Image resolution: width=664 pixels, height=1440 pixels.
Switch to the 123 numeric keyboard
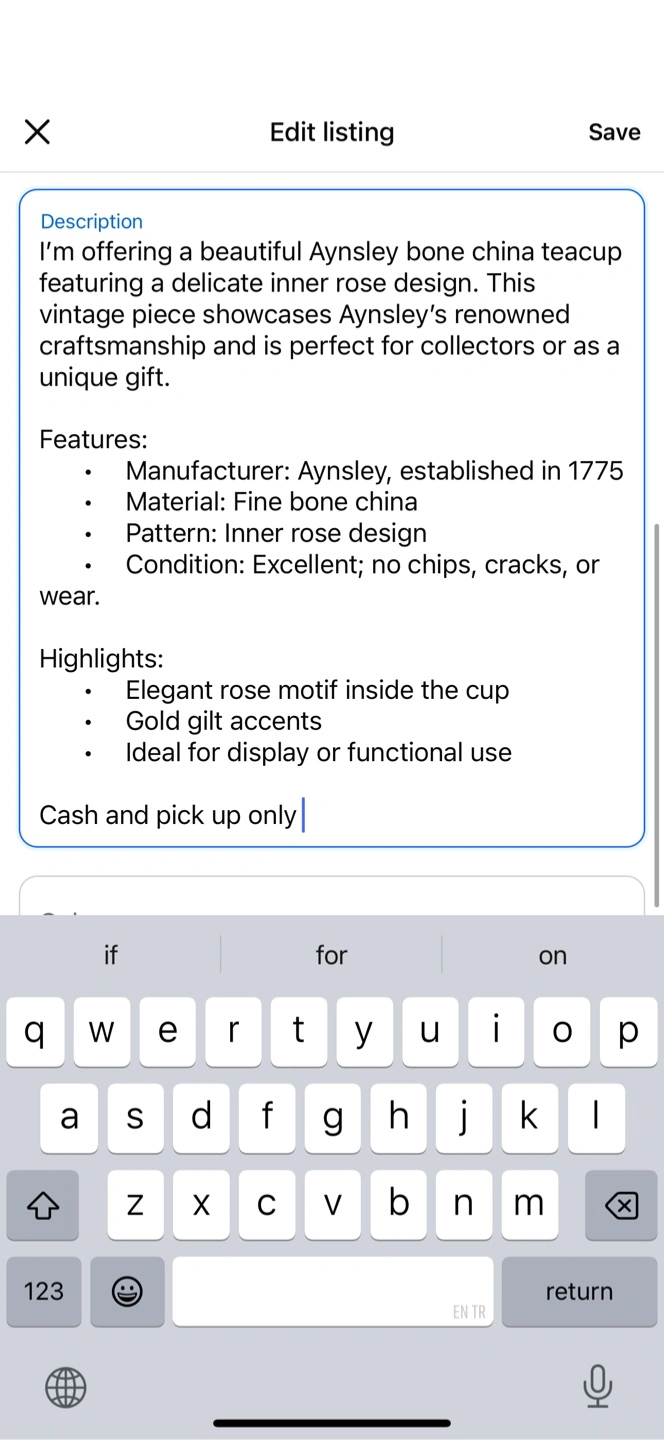44,1291
